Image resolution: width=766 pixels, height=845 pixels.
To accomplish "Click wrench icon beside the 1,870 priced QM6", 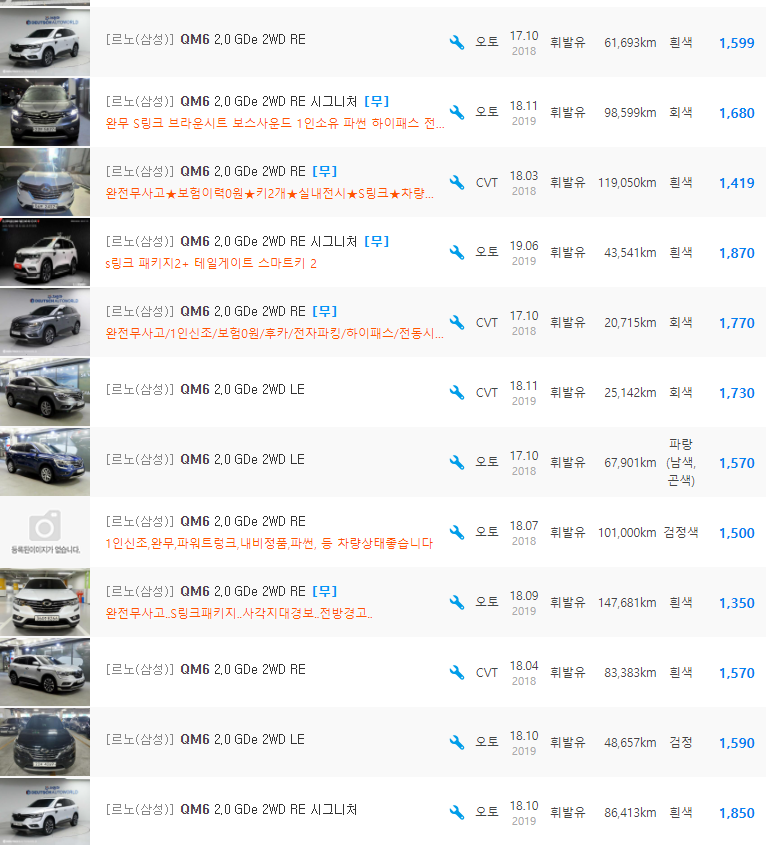I will (457, 252).
